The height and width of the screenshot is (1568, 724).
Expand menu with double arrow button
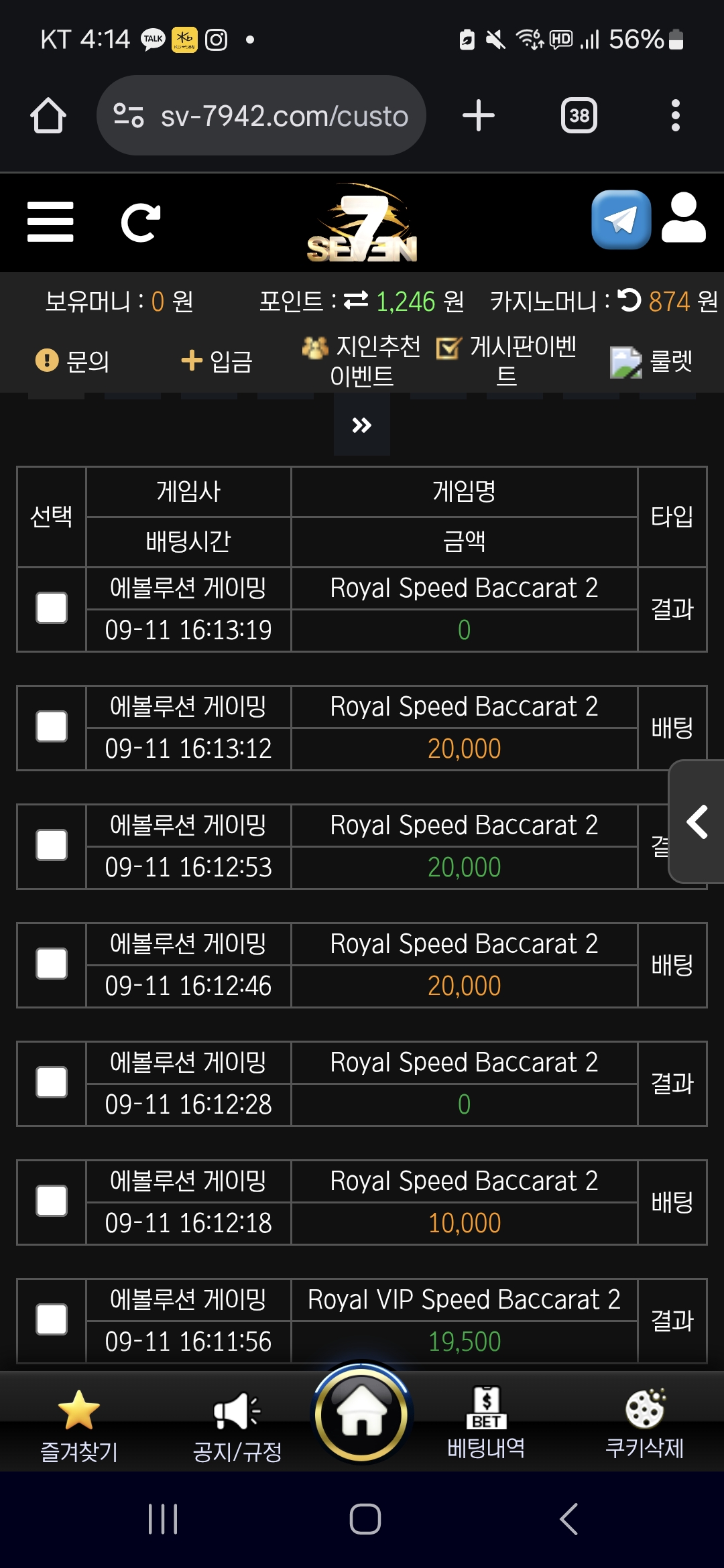(x=362, y=426)
